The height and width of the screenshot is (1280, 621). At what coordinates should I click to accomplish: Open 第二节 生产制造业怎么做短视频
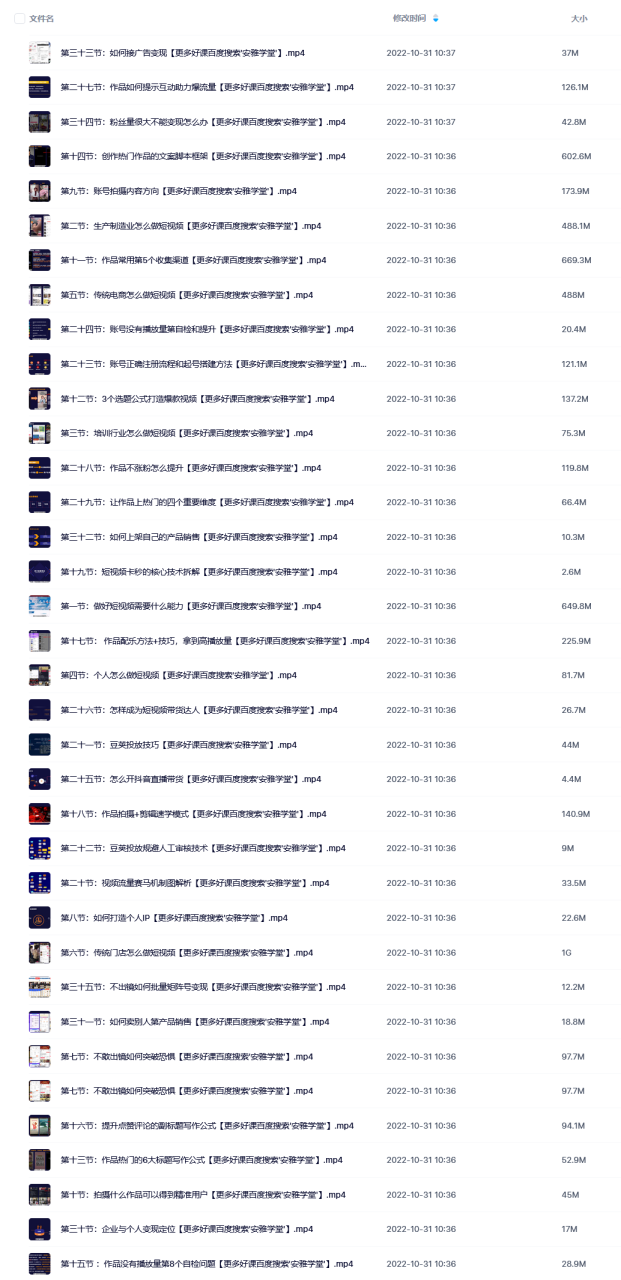(190, 226)
